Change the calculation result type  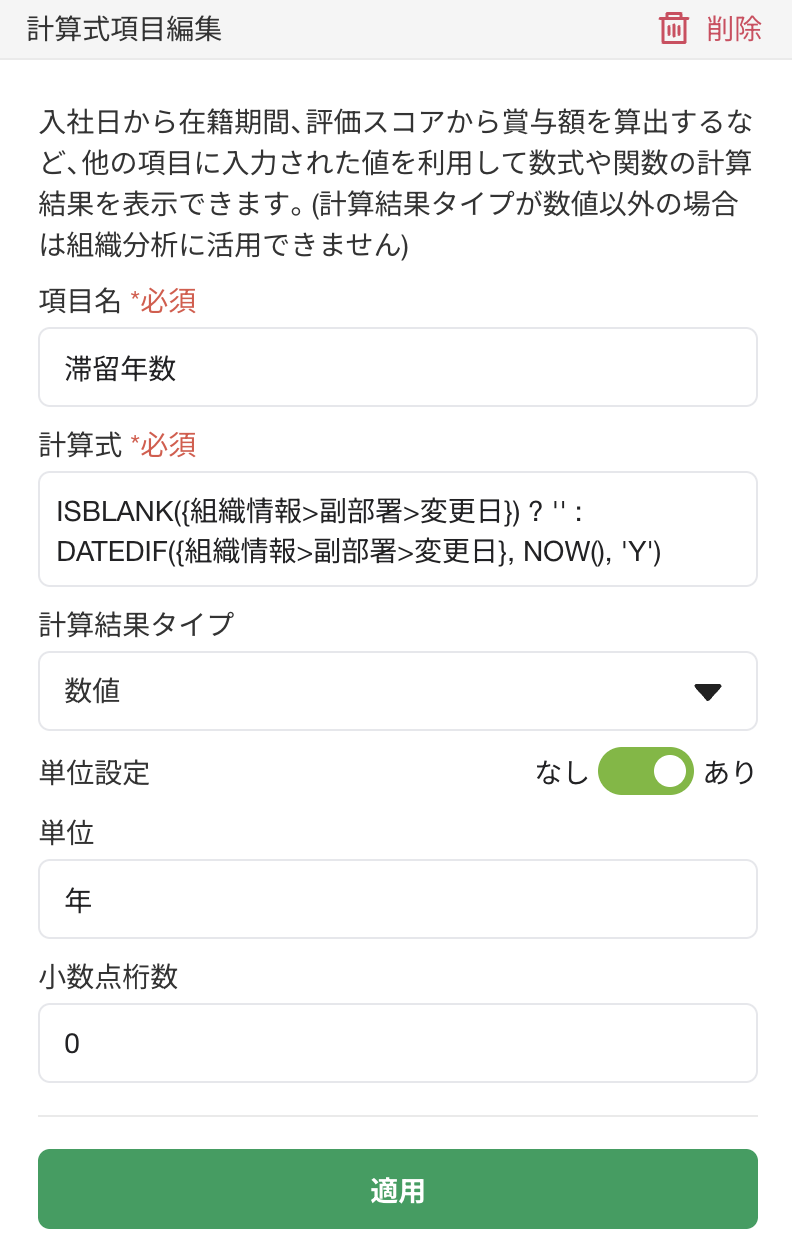point(398,691)
